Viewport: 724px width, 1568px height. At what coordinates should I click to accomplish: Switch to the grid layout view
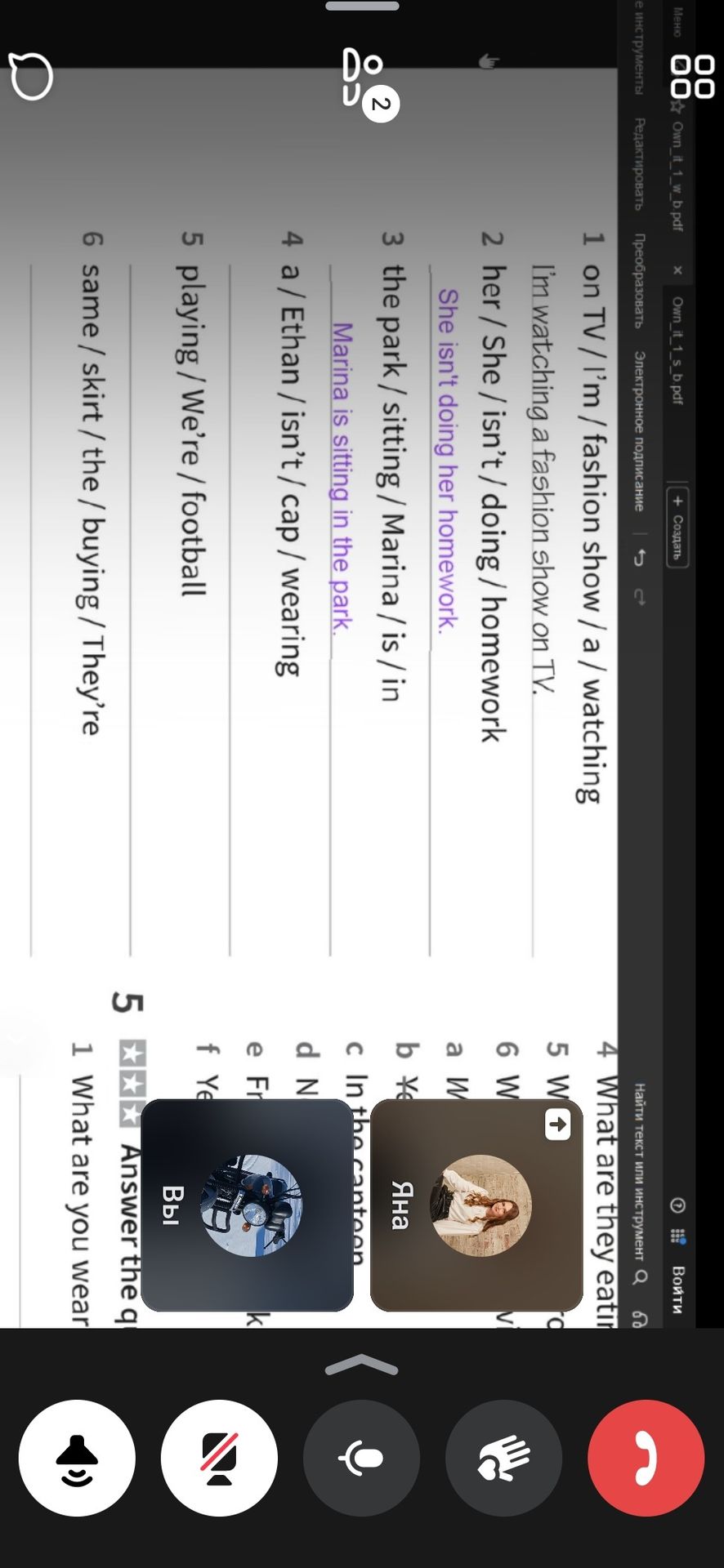(x=693, y=77)
